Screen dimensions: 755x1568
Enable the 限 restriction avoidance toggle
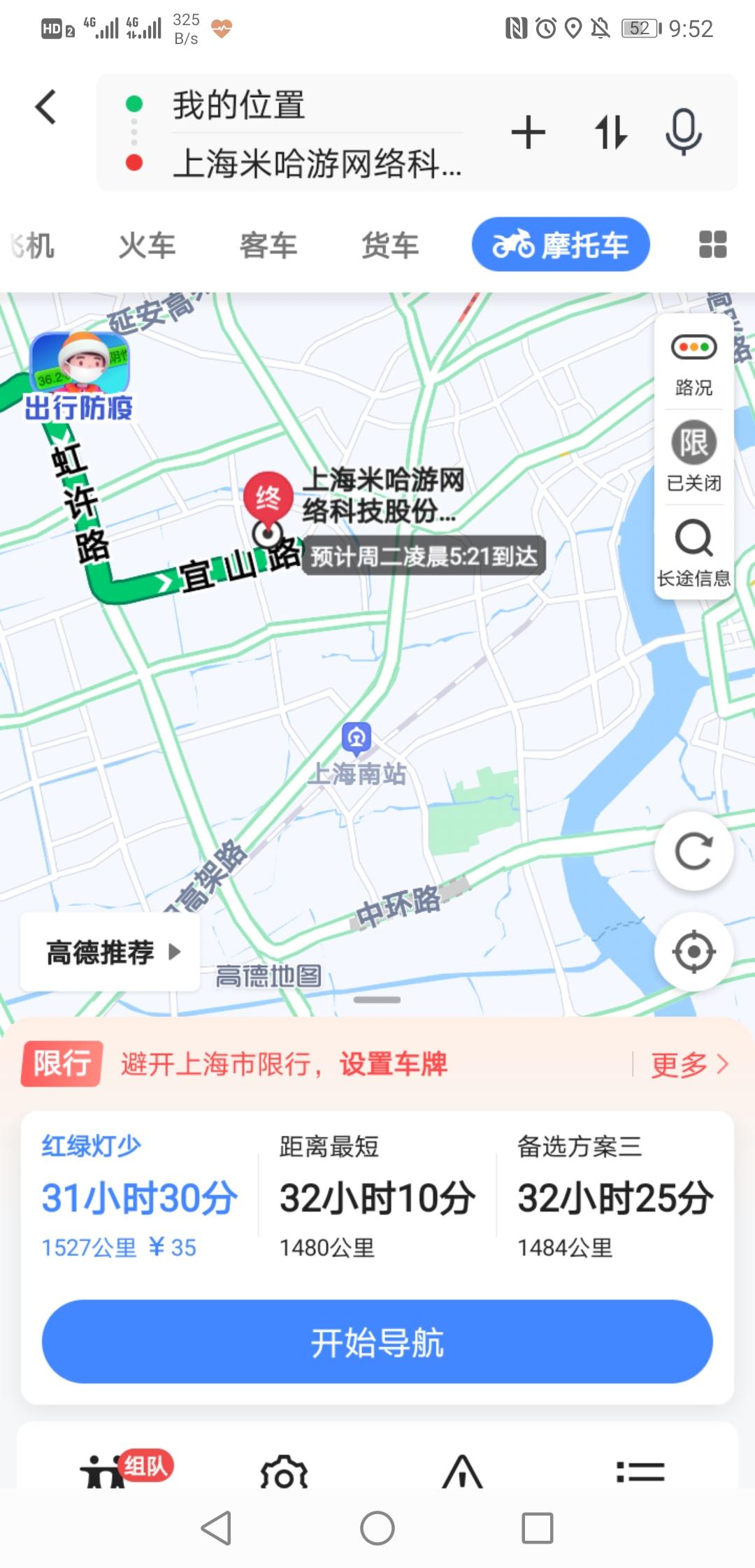[x=693, y=442]
